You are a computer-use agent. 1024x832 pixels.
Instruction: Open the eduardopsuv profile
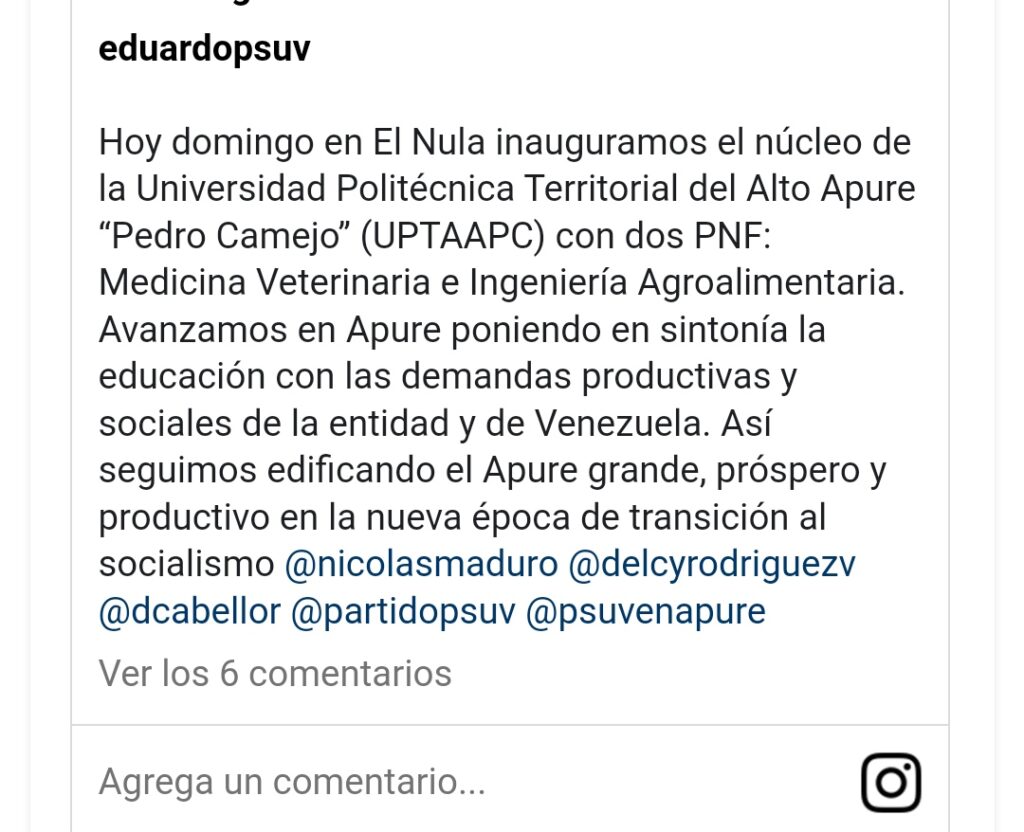[204, 49]
